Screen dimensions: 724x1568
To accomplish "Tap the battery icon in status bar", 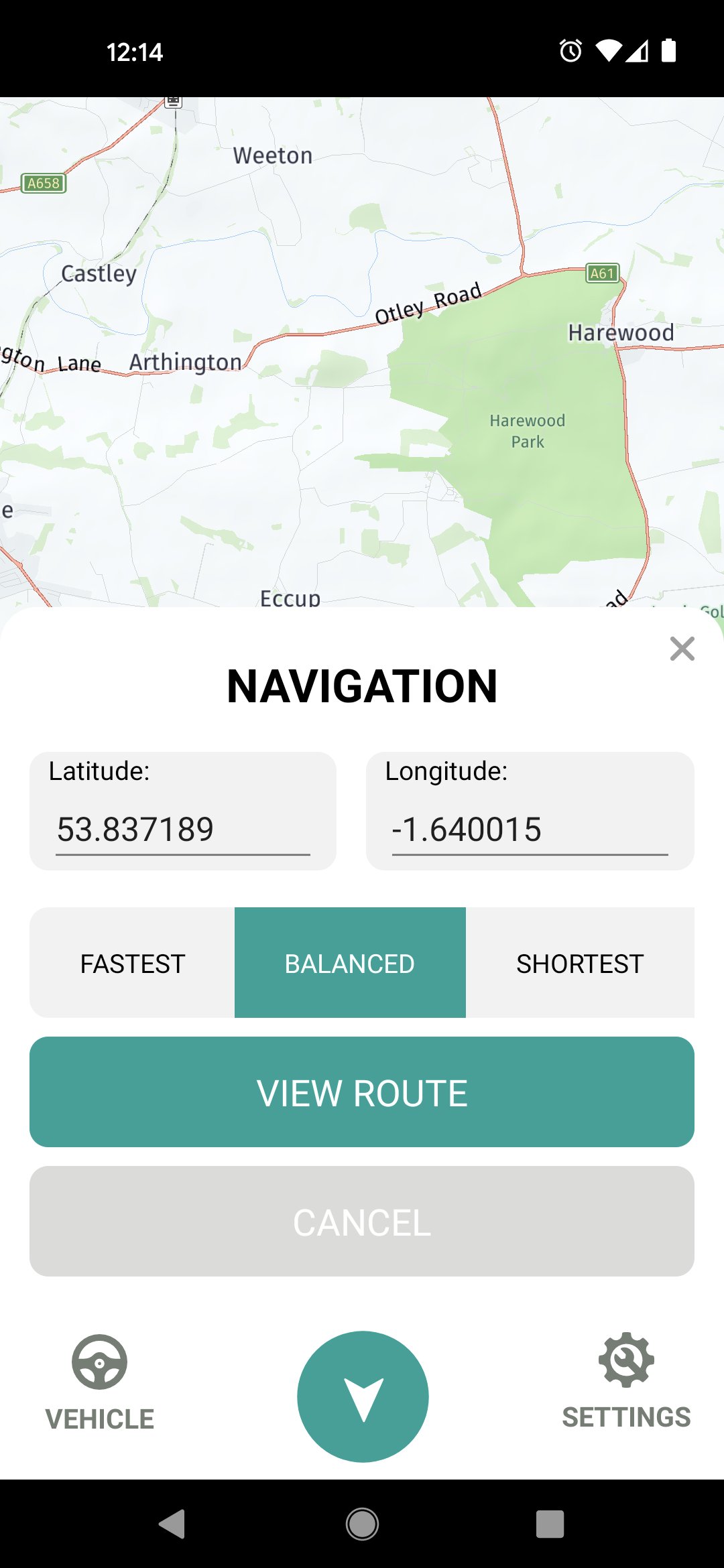I will click(668, 52).
